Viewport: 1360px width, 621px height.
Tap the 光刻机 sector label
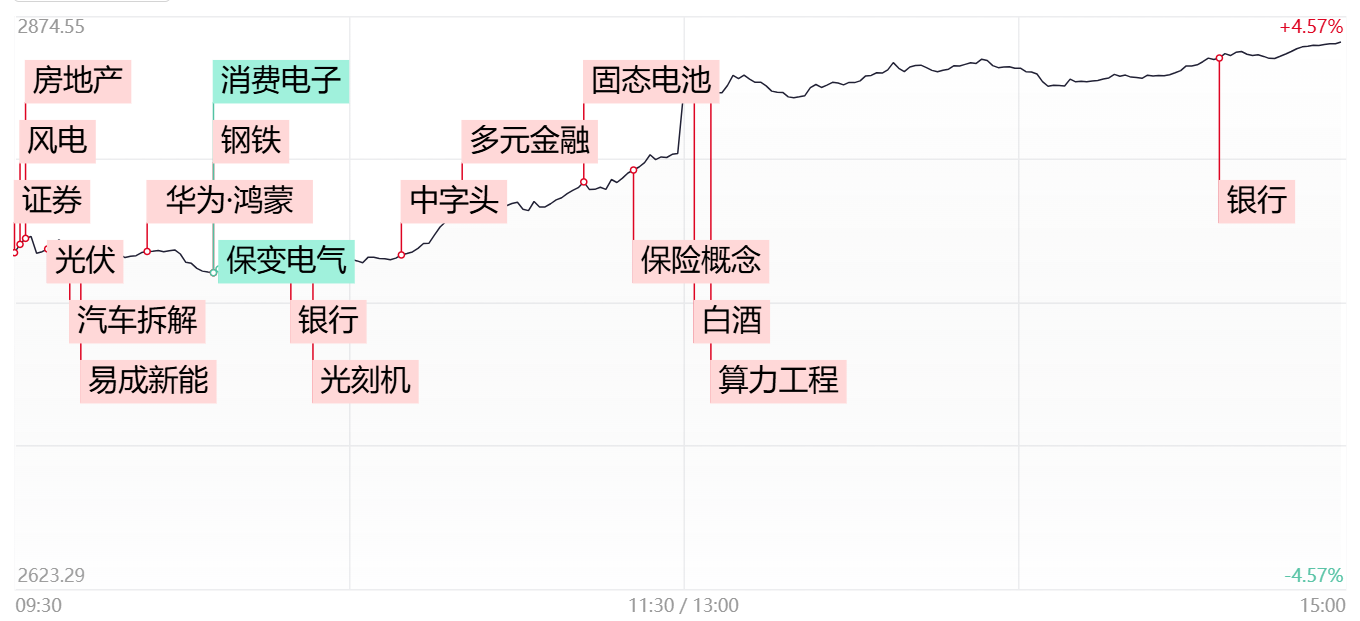click(x=365, y=381)
